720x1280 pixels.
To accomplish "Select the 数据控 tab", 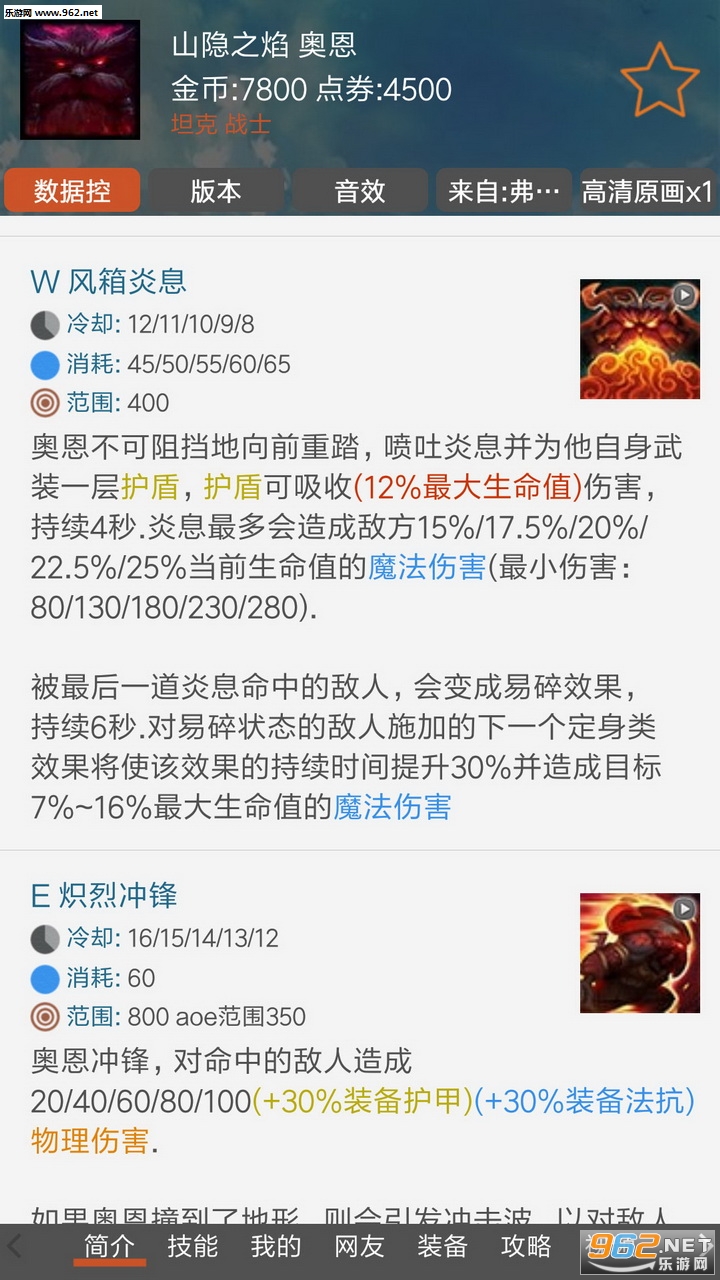I will point(72,190).
